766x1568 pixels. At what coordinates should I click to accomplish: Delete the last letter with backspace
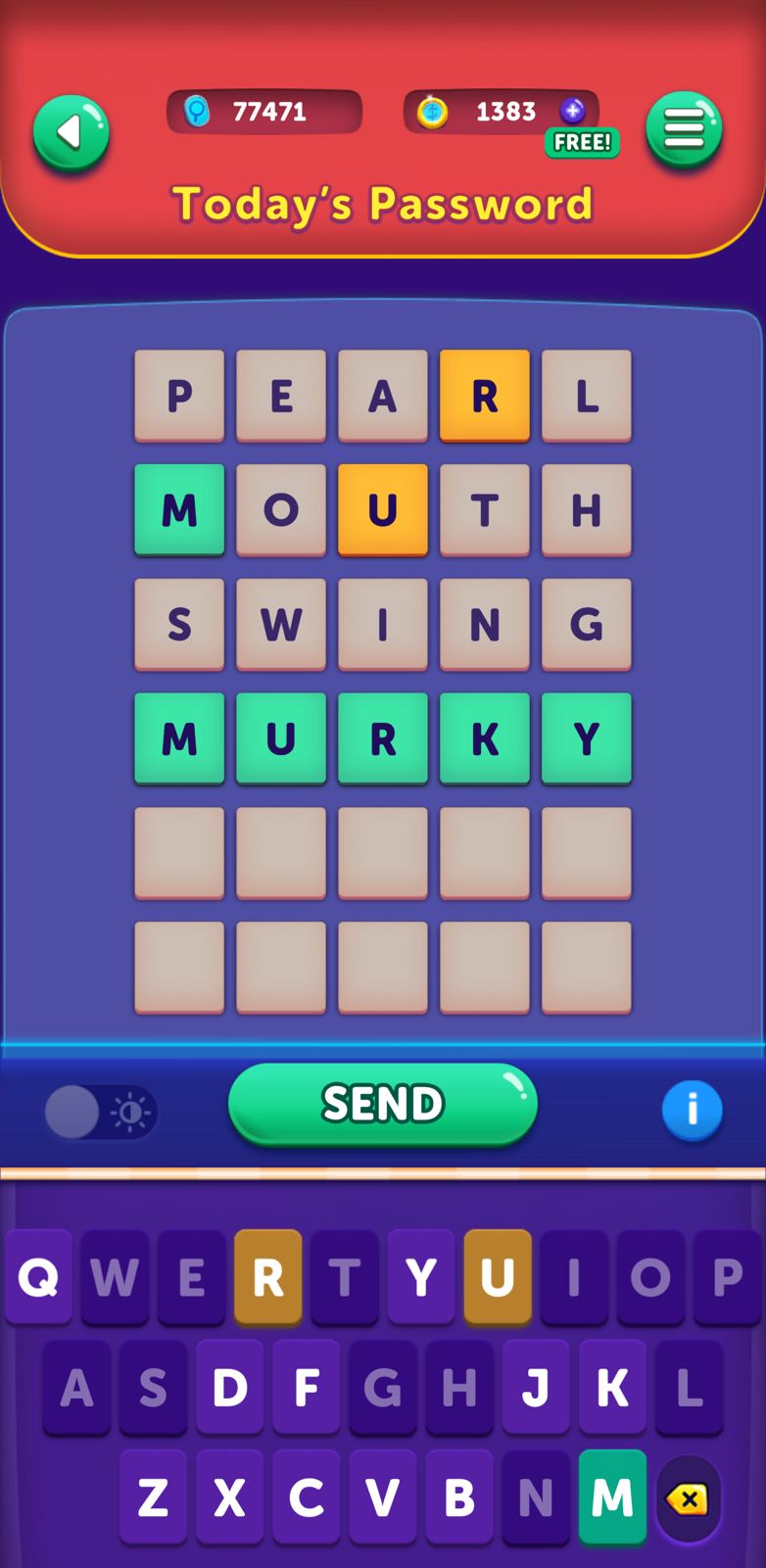pyautogui.click(x=689, y=1498)
